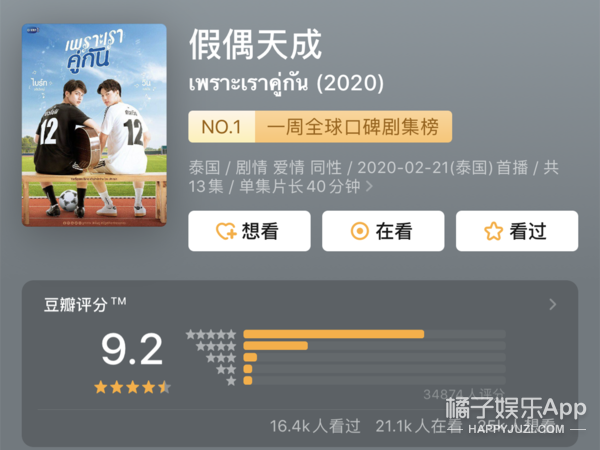Open the drama poster image

pyautogui.click(x=95, y=125)
